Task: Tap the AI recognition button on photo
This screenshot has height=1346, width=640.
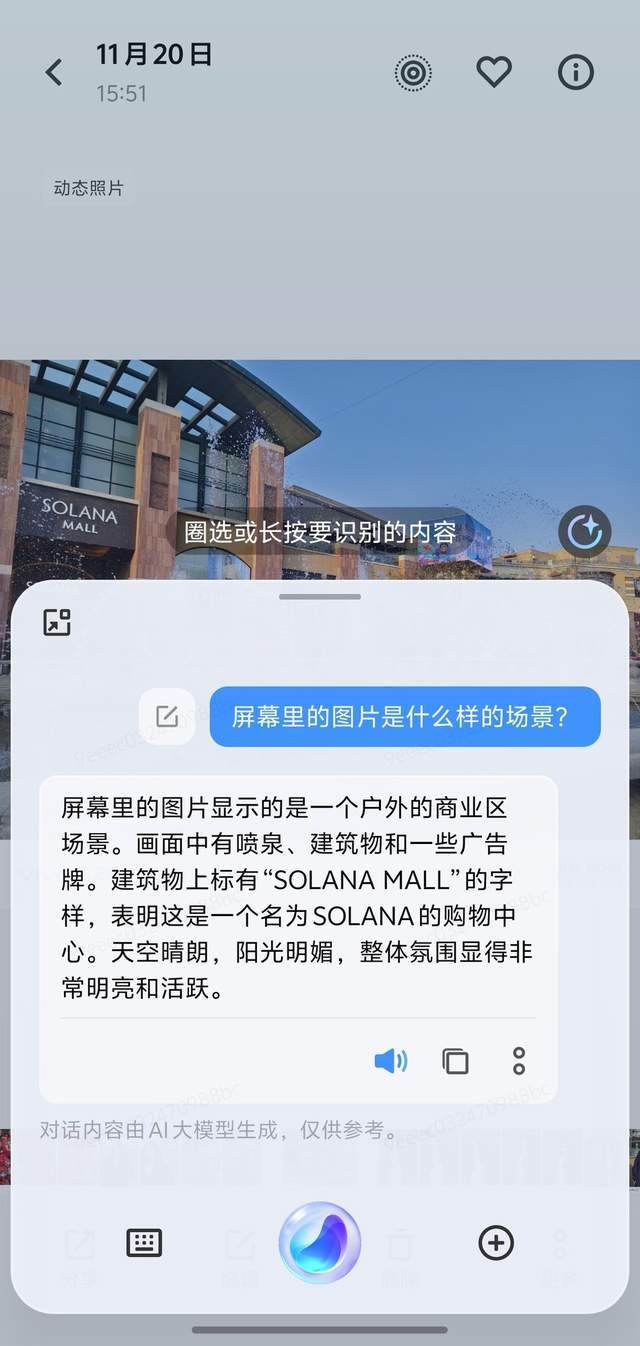Action: point(584,532)
